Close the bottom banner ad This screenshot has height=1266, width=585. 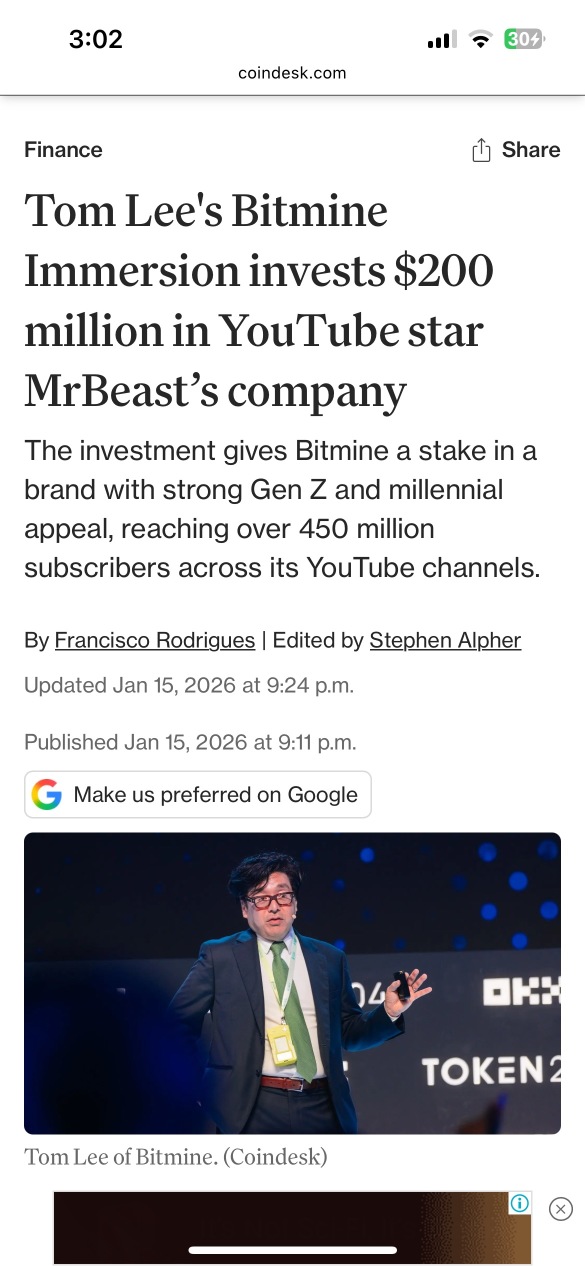(561, 1209)
